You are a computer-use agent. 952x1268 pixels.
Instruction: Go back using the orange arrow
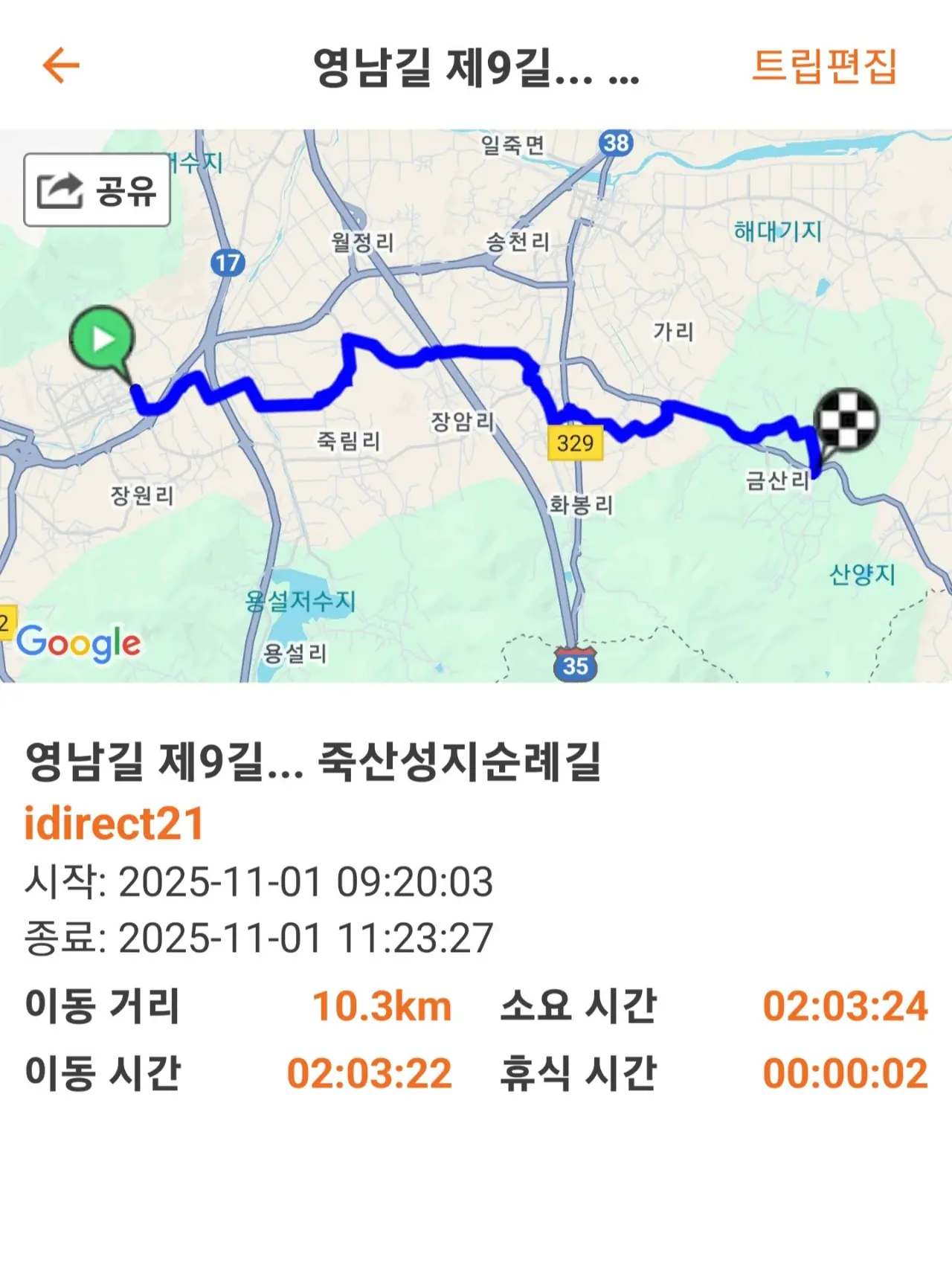[x=61, y=65]
